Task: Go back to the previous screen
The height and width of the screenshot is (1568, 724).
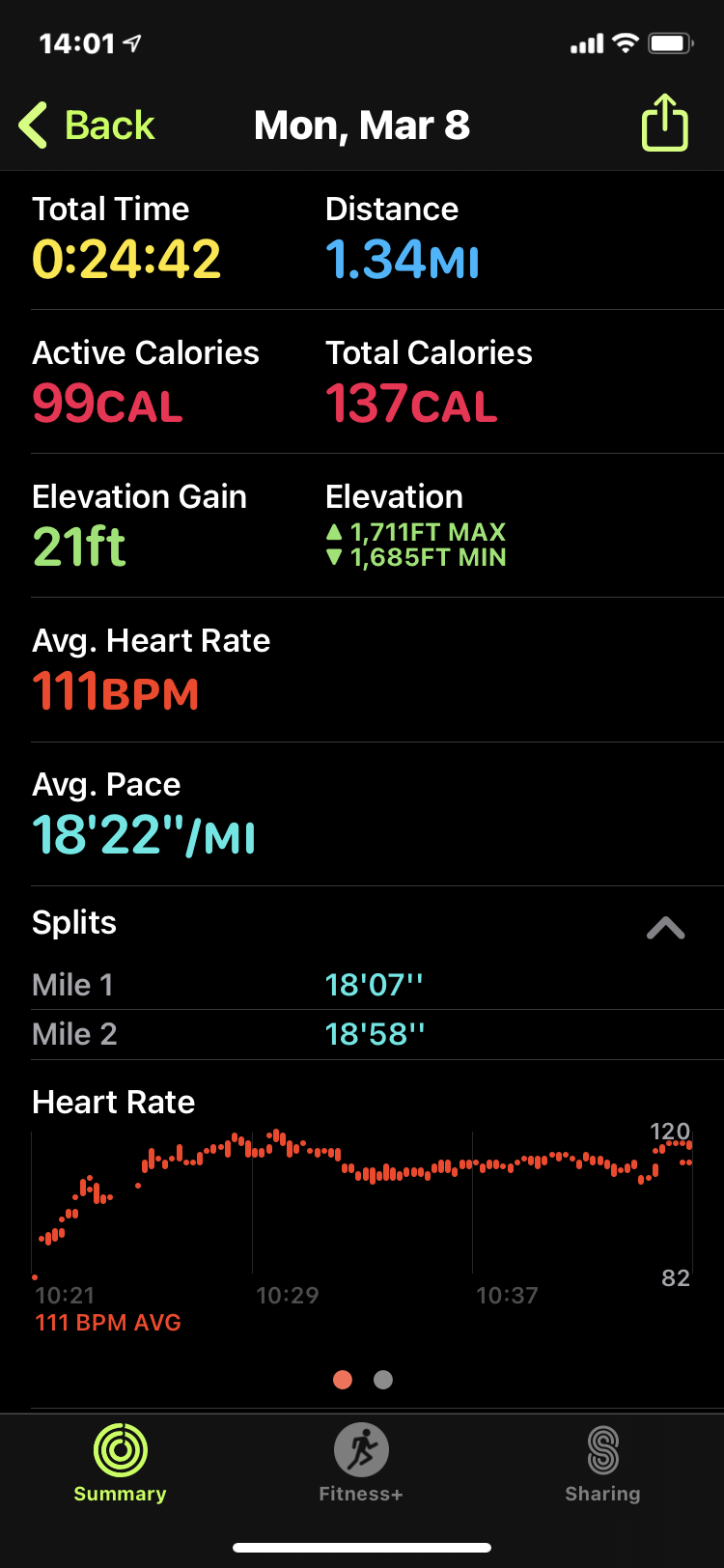Action: (x=87, y=126)
